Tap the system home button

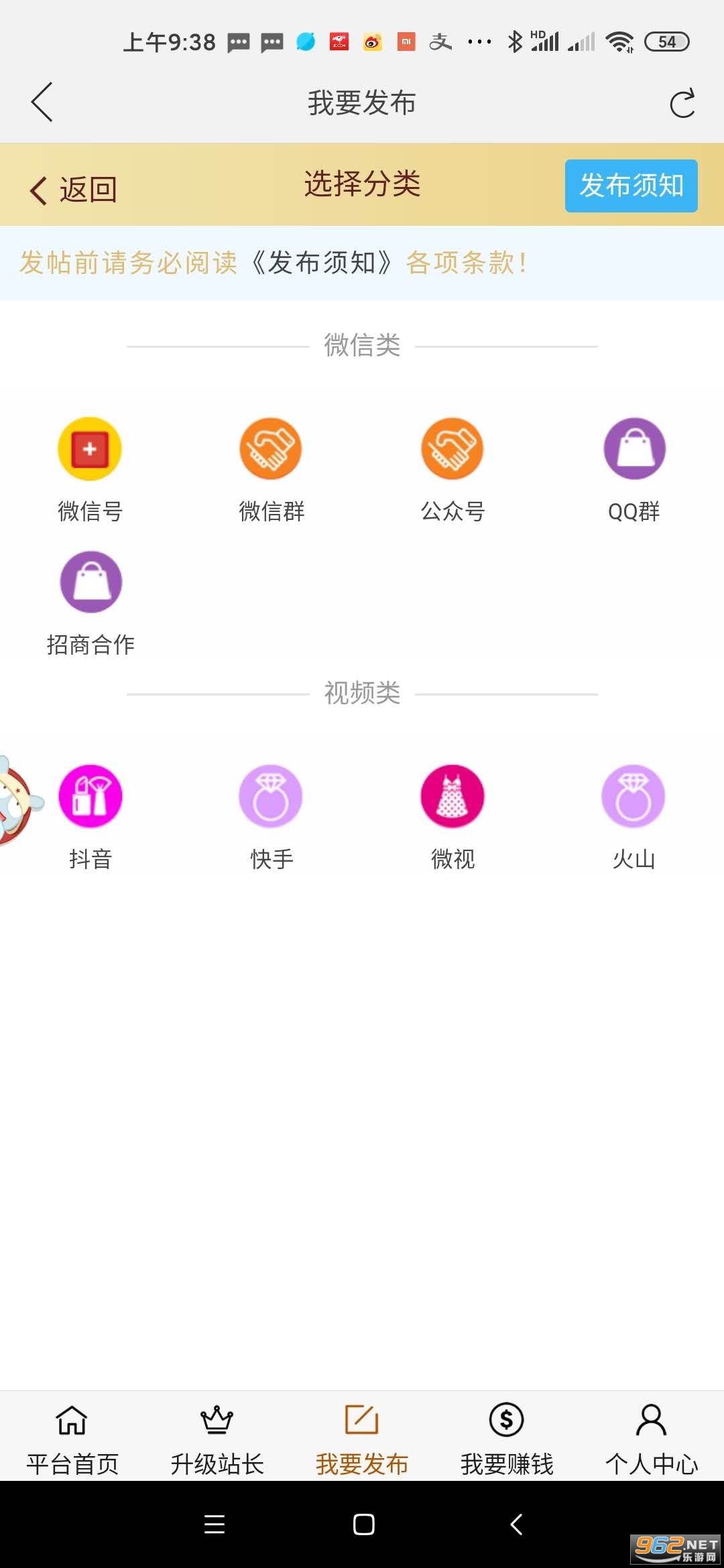click(363, 1524)
